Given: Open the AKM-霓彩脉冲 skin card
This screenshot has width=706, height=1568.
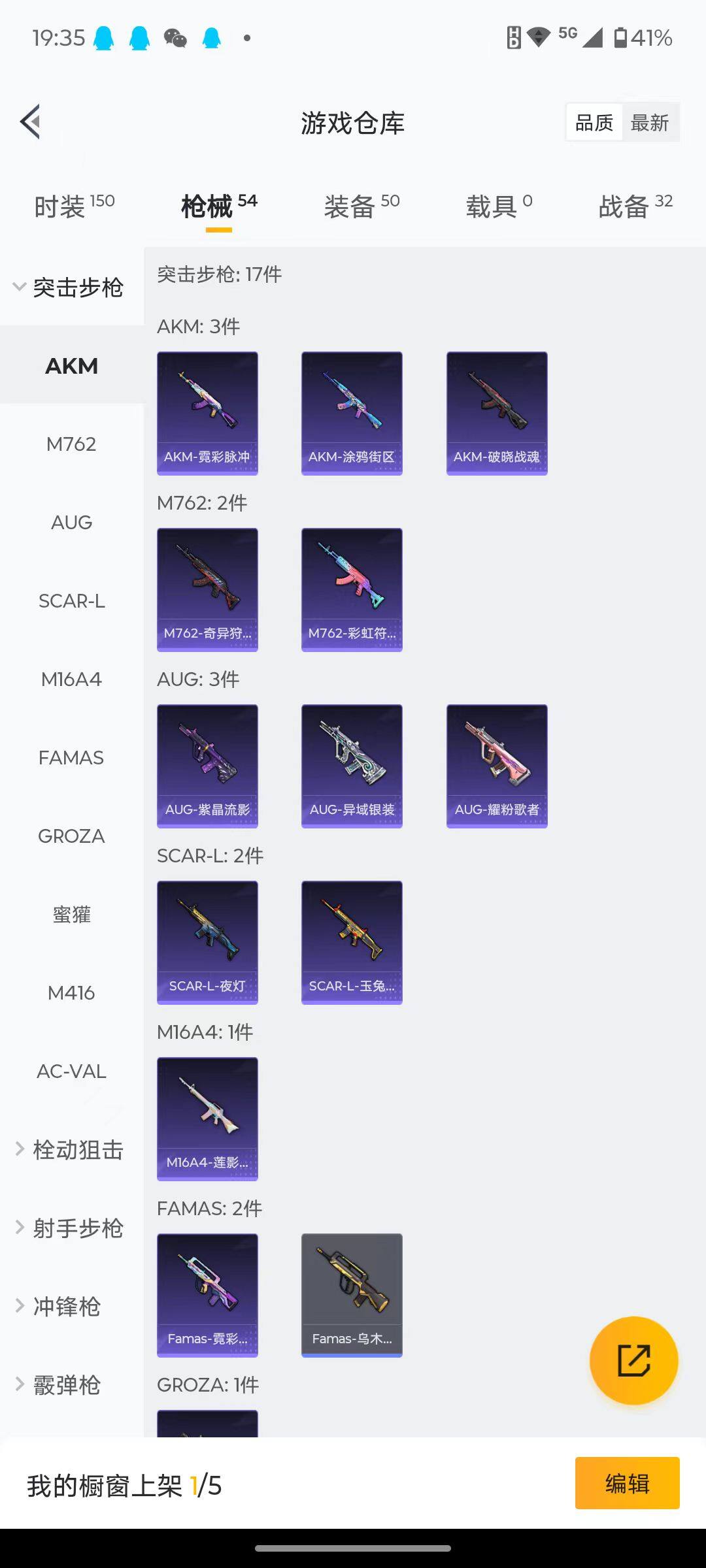Looking at the screenshot, I should pyautogui.click(x=207, y=413).
